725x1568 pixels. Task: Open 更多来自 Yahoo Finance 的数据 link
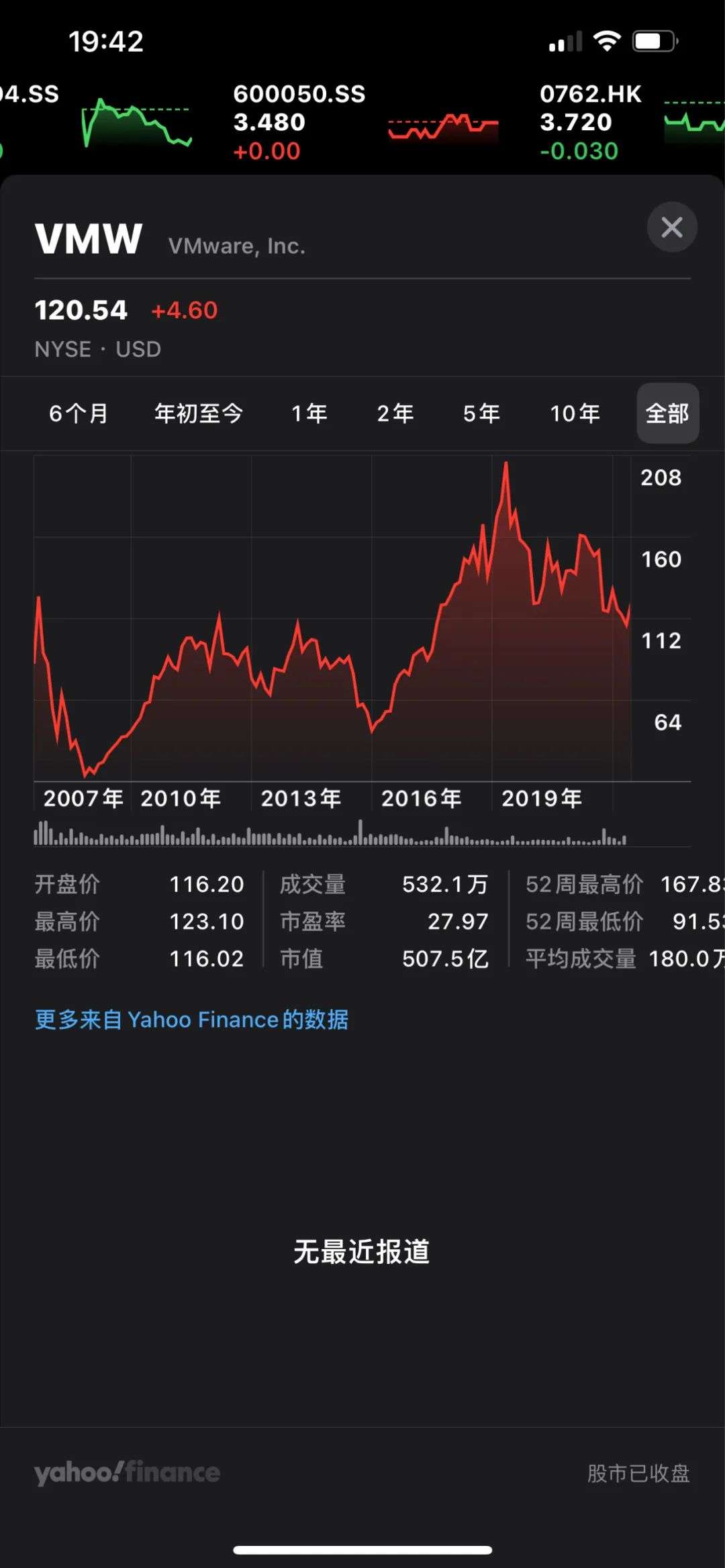tap(192, 1020)
